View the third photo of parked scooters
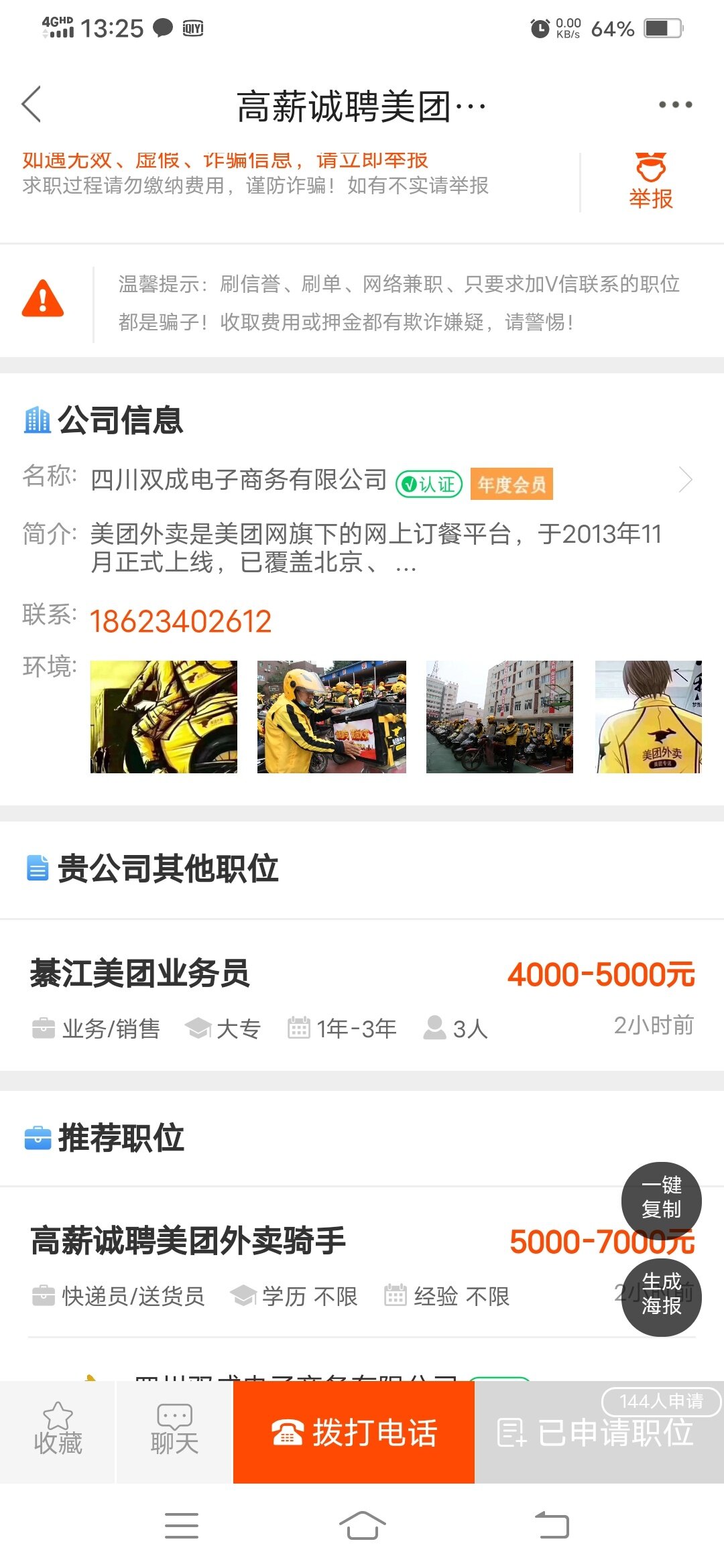Screen dimensions: 724x1568 pos(499,717)
